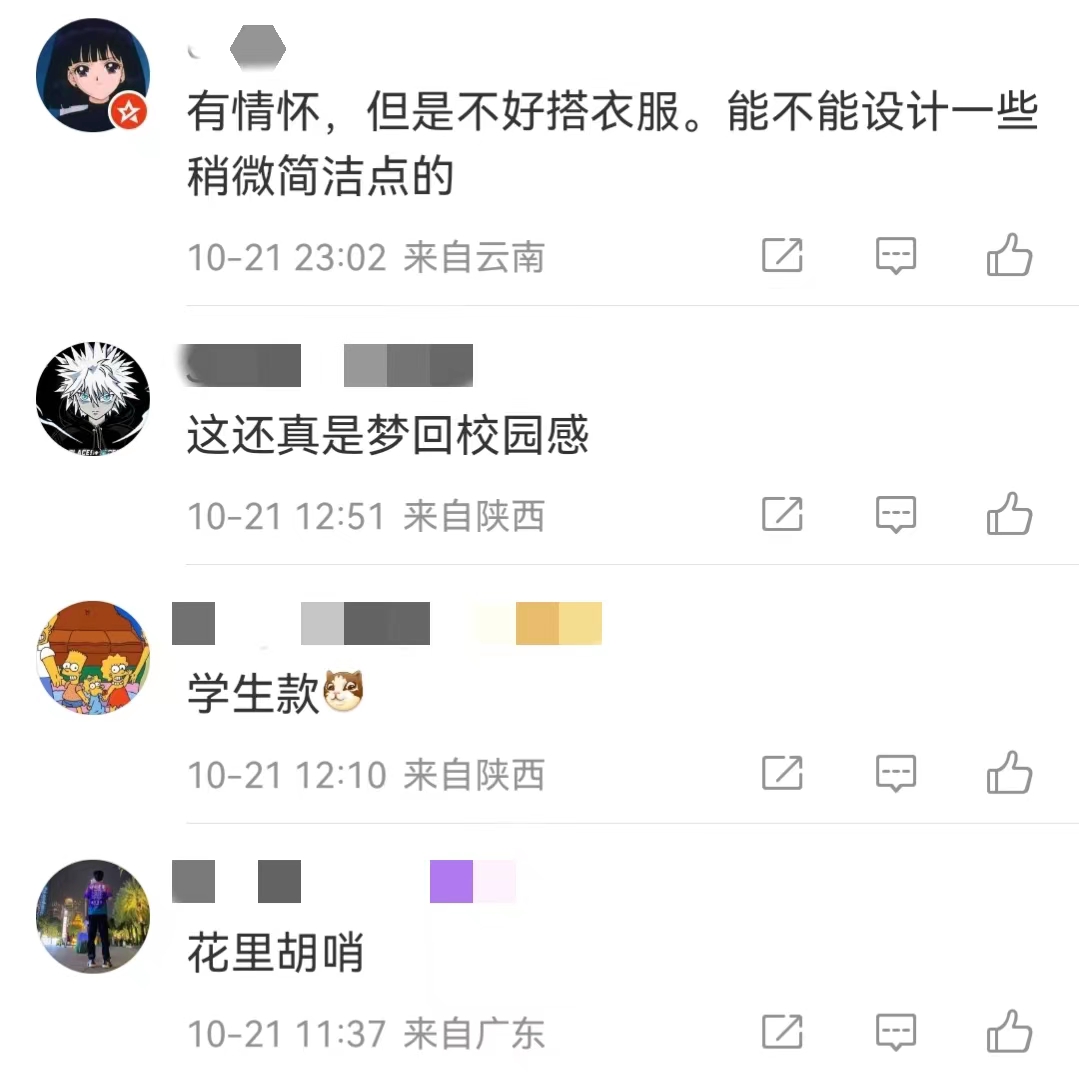Image resolution: width=1079 pixels, height=1075 pixels.
Task: Repost the 花里胡哨 comment
Action: click(x=782, y=1032)
